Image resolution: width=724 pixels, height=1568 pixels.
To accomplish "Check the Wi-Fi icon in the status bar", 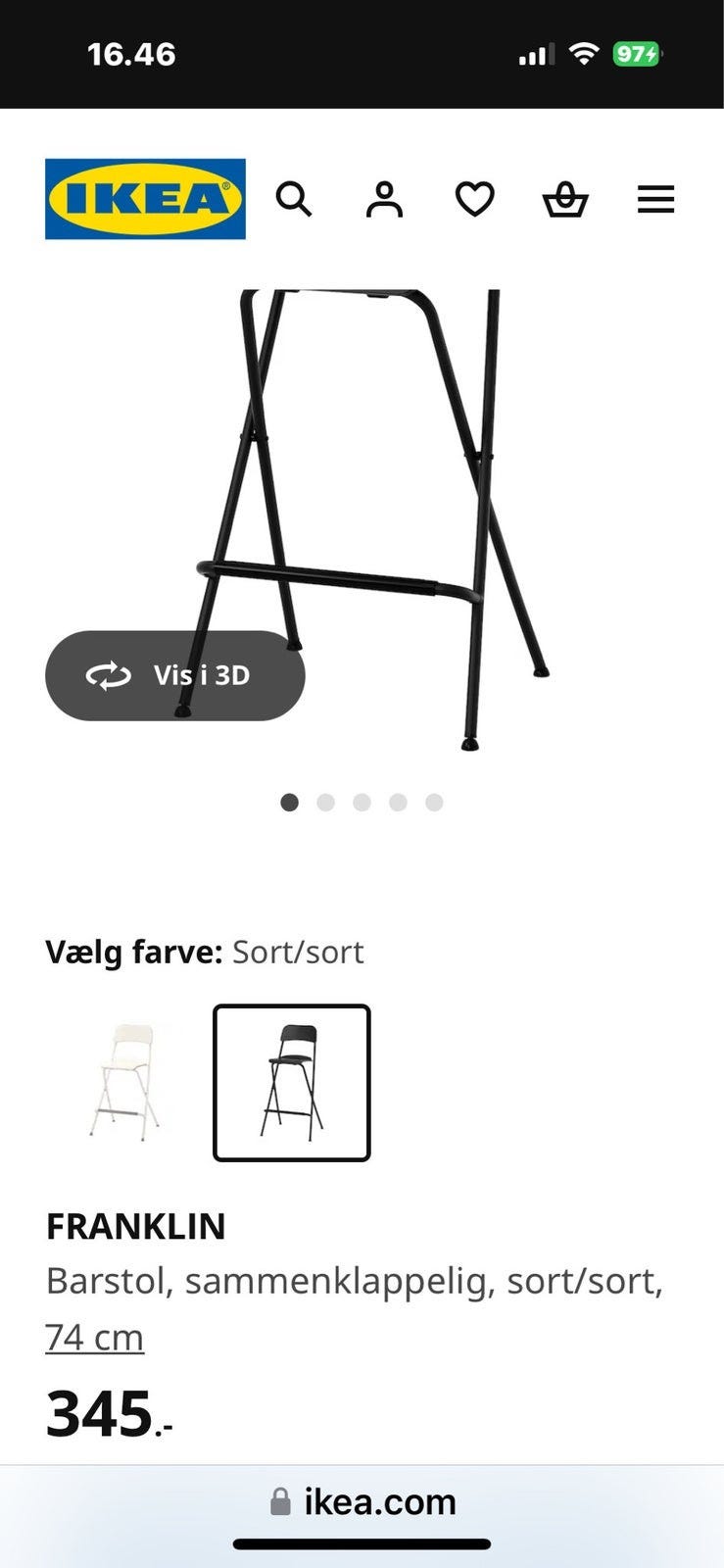I will click(584, 54).
